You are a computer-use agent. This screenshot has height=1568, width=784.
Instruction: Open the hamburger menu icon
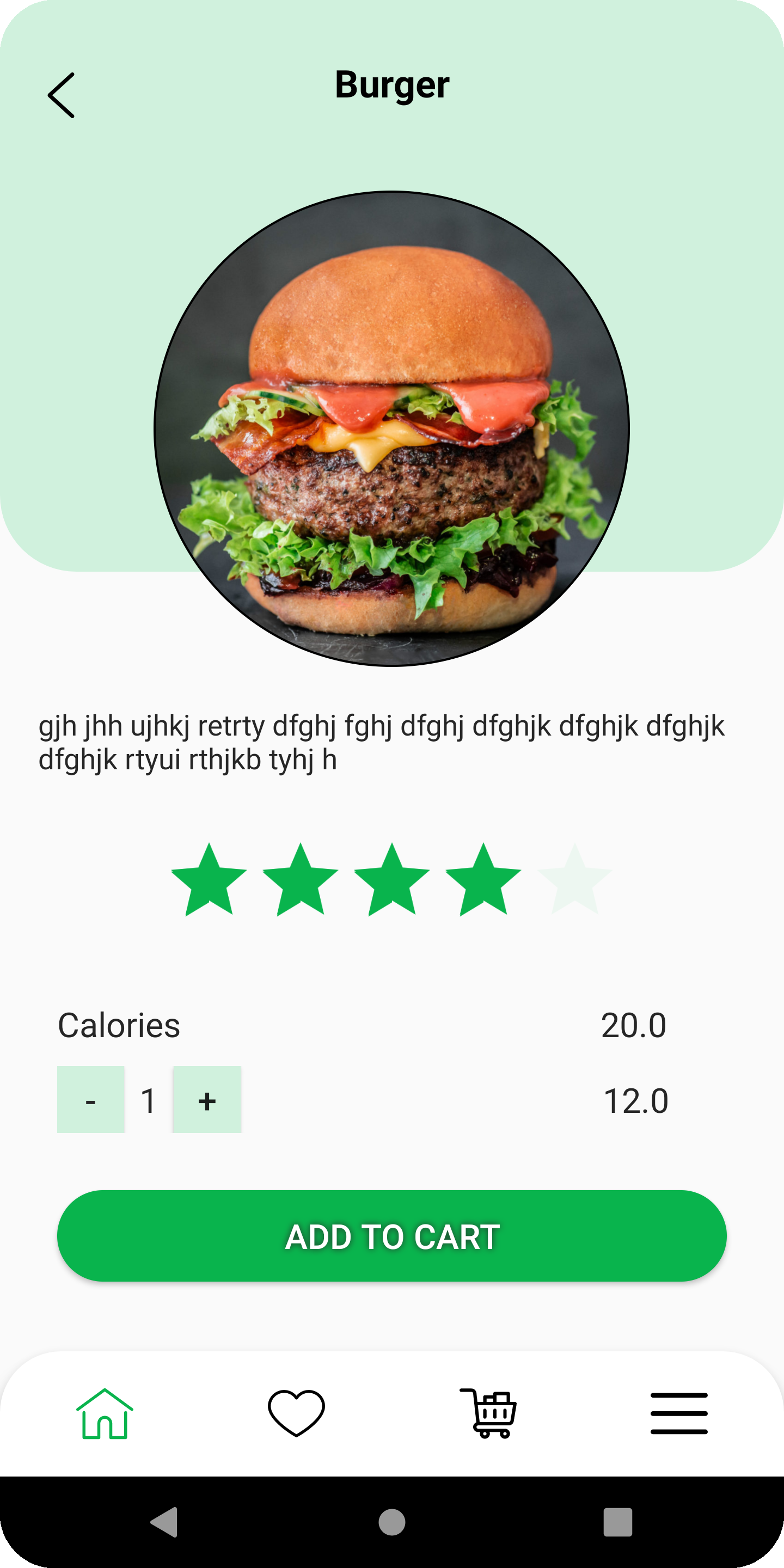click(680, 1413)
